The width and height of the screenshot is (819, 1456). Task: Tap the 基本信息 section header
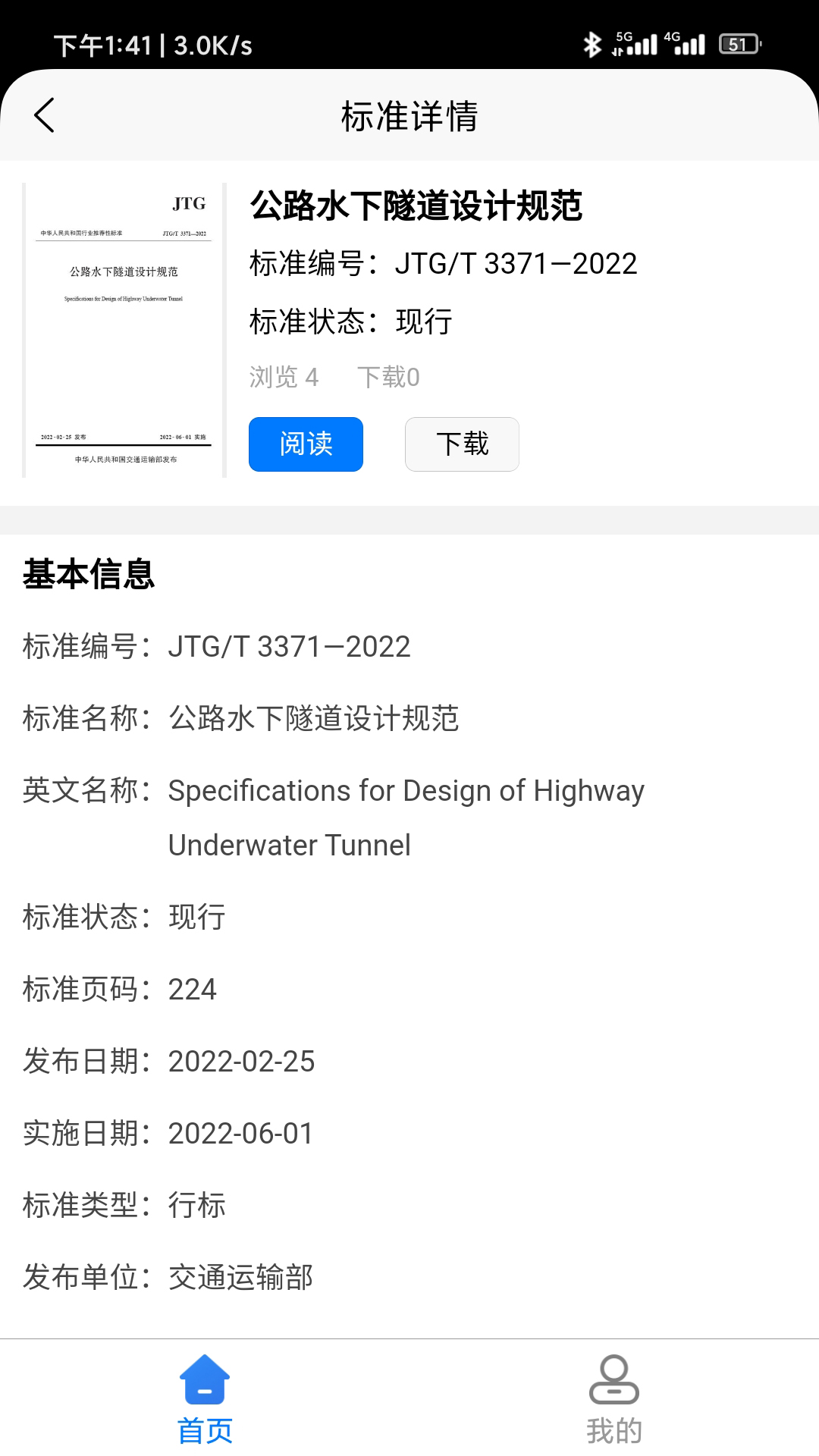[89, 576]
